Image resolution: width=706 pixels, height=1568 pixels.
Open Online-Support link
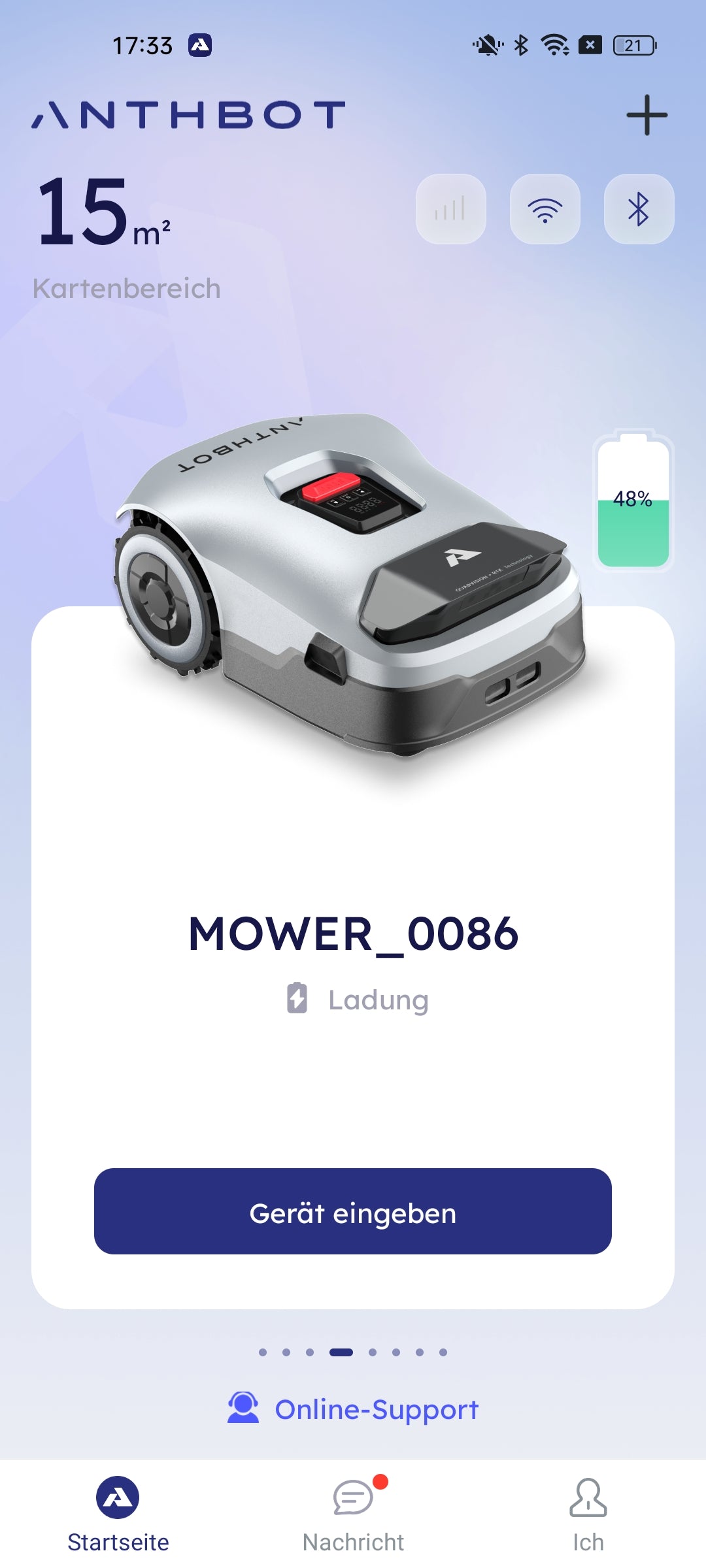(x=353, y=1409)
